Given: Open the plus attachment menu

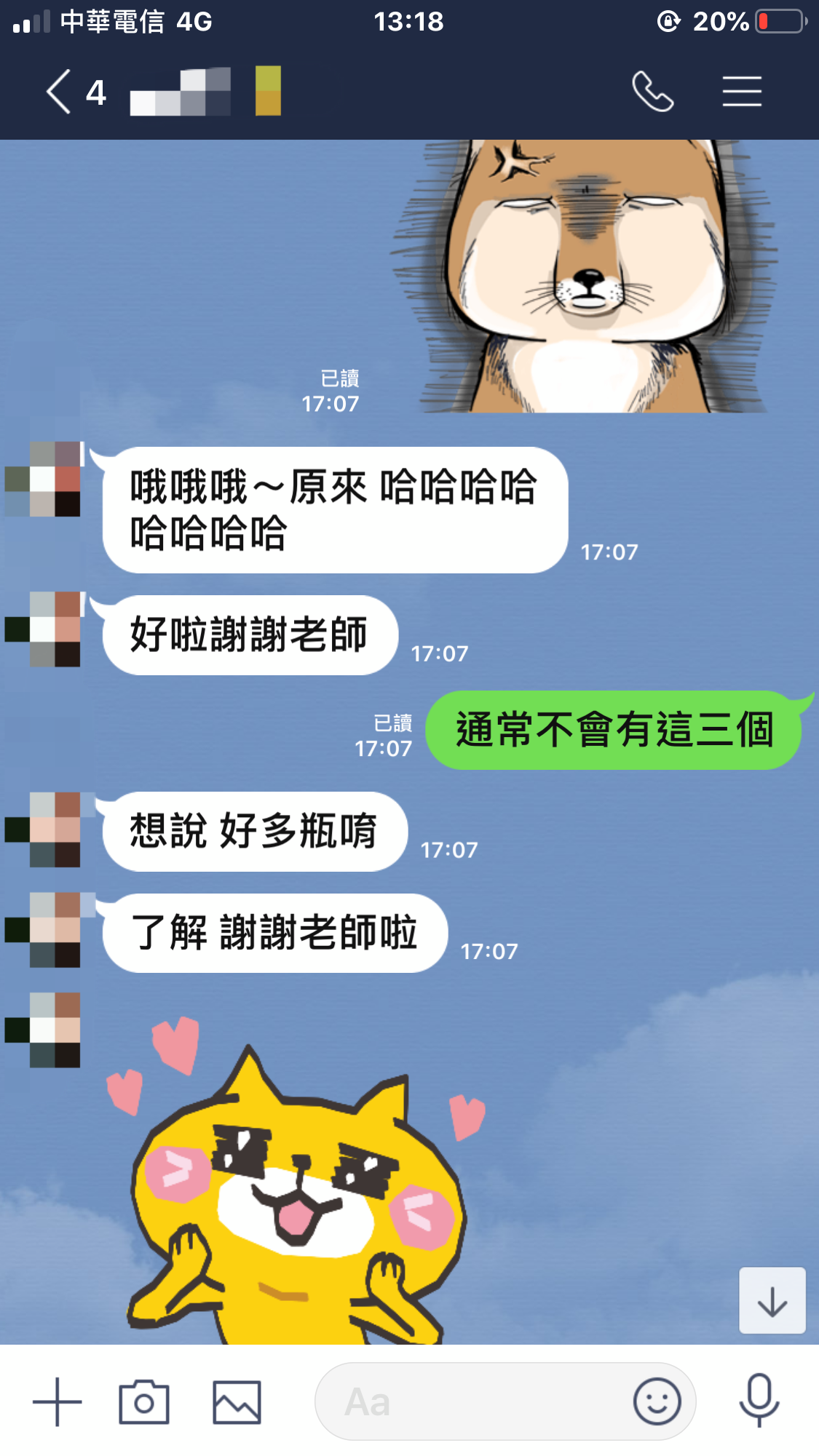Looking at the screenshot, I should (x=57, y=1401).
